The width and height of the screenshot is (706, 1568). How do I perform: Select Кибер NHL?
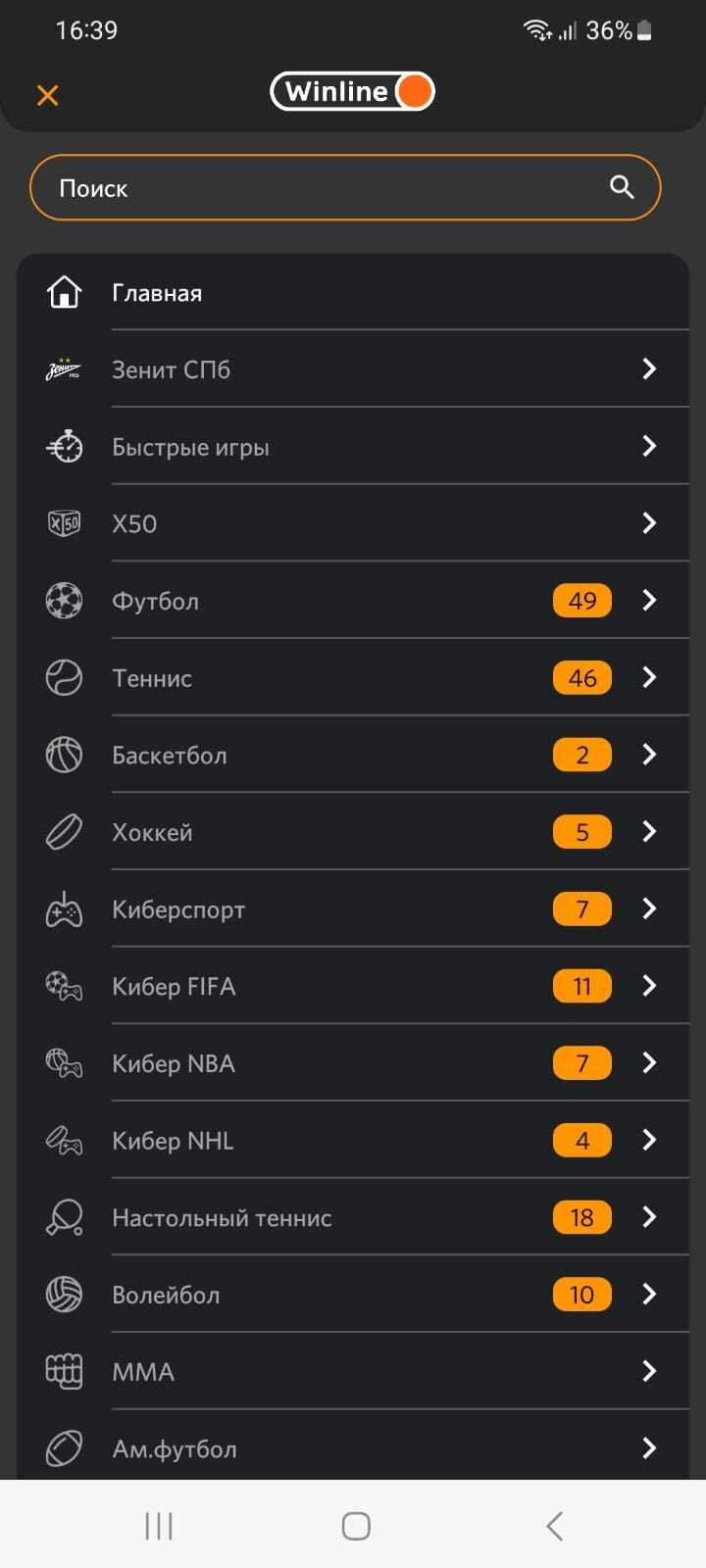(353, 1141)
